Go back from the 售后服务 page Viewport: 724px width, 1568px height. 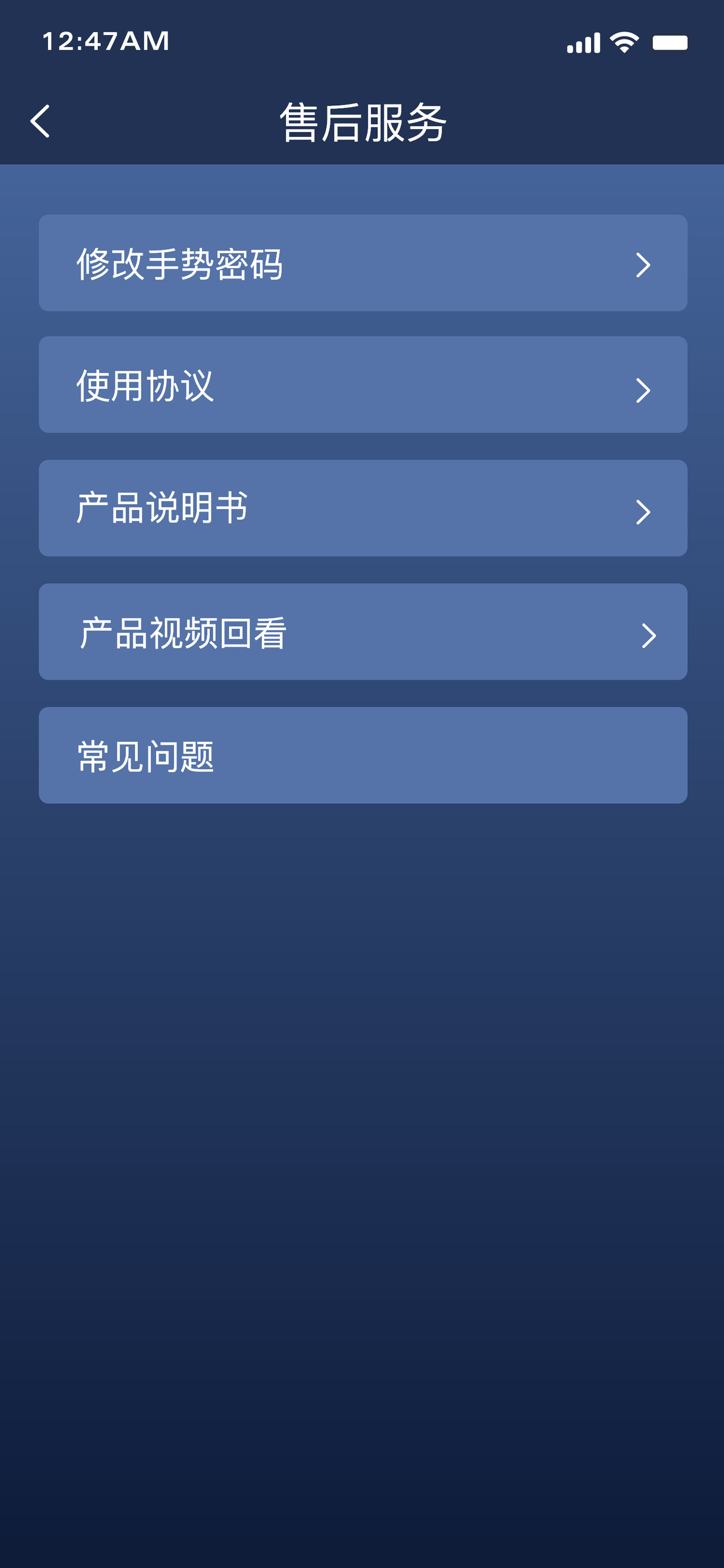(x=40, y=121)
